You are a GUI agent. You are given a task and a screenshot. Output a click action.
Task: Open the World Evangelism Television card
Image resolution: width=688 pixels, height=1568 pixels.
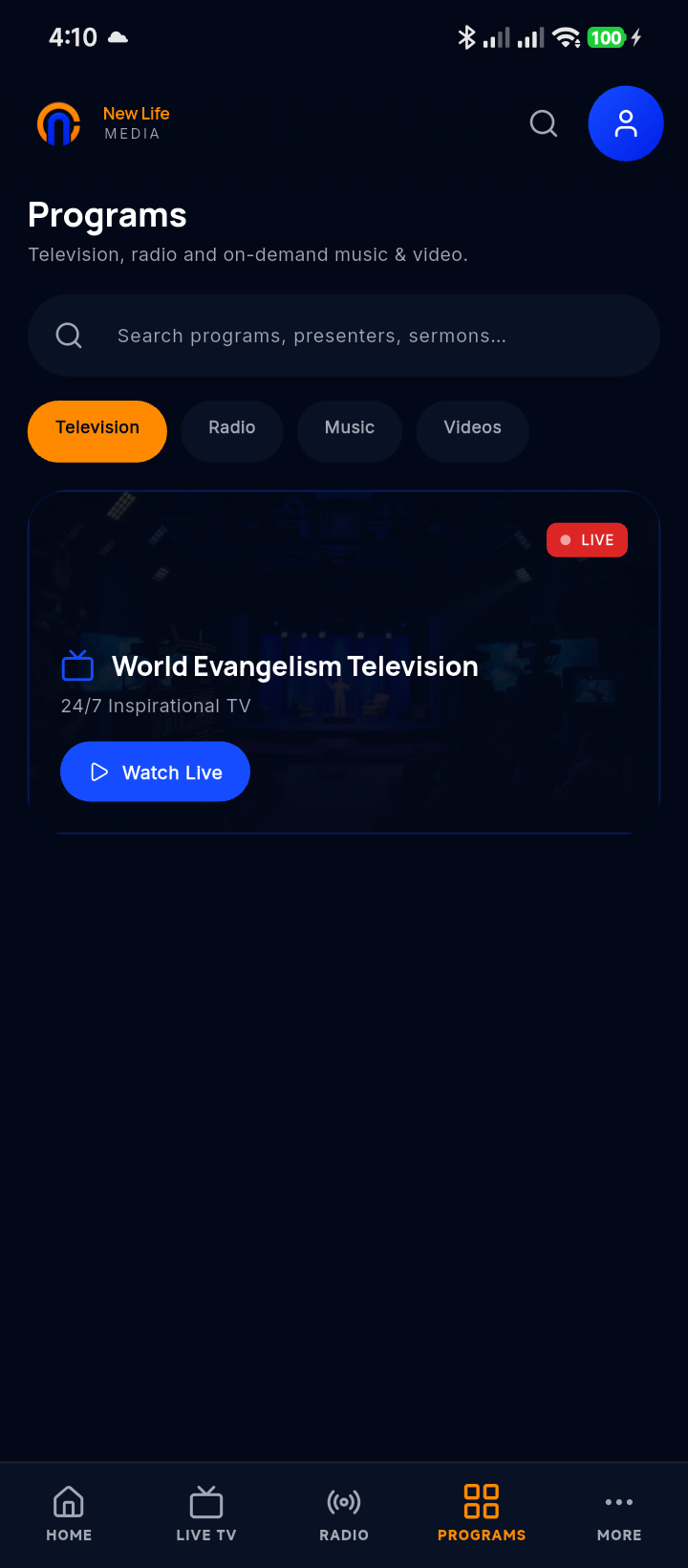pyautogui.click(x=344, y=662)
